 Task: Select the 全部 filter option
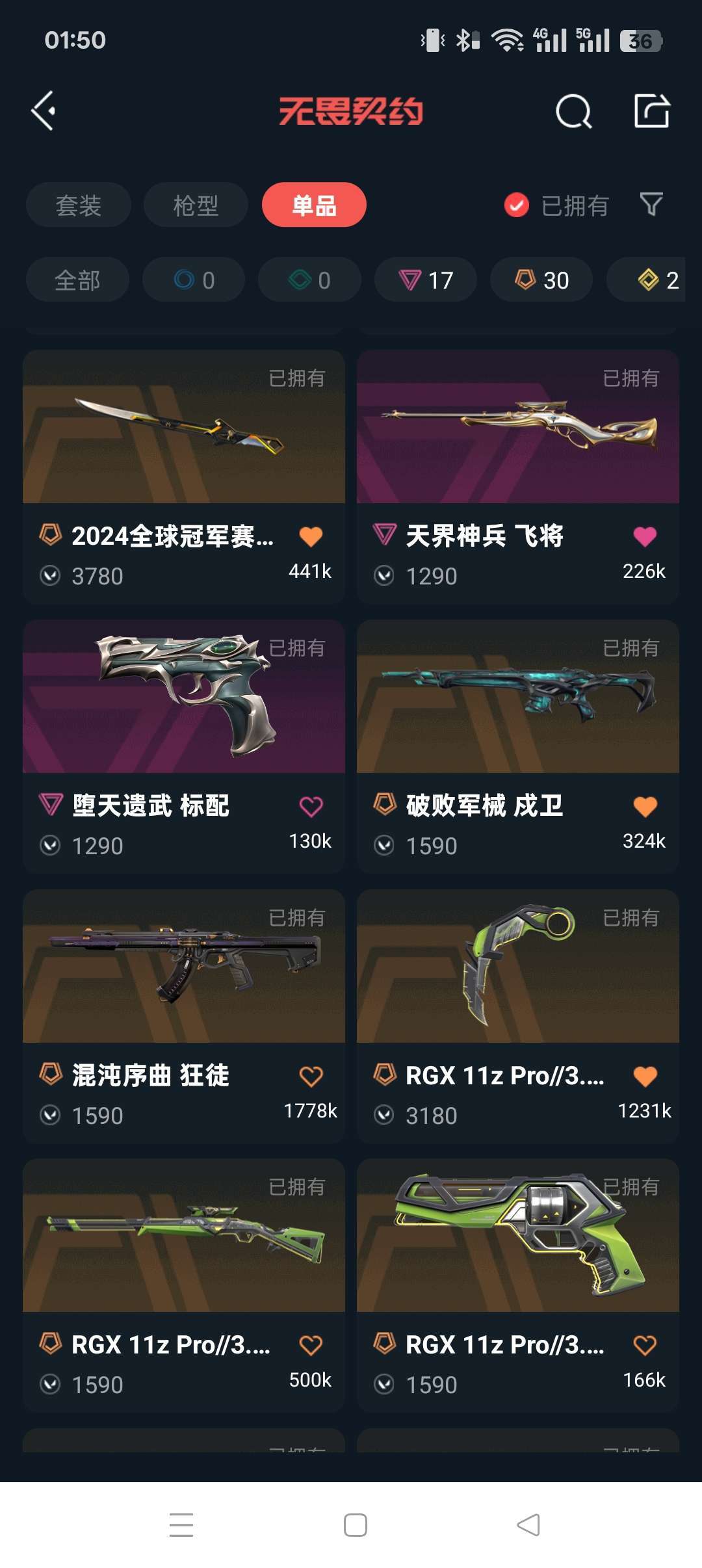pyautogui.click(x=77, y=280)
